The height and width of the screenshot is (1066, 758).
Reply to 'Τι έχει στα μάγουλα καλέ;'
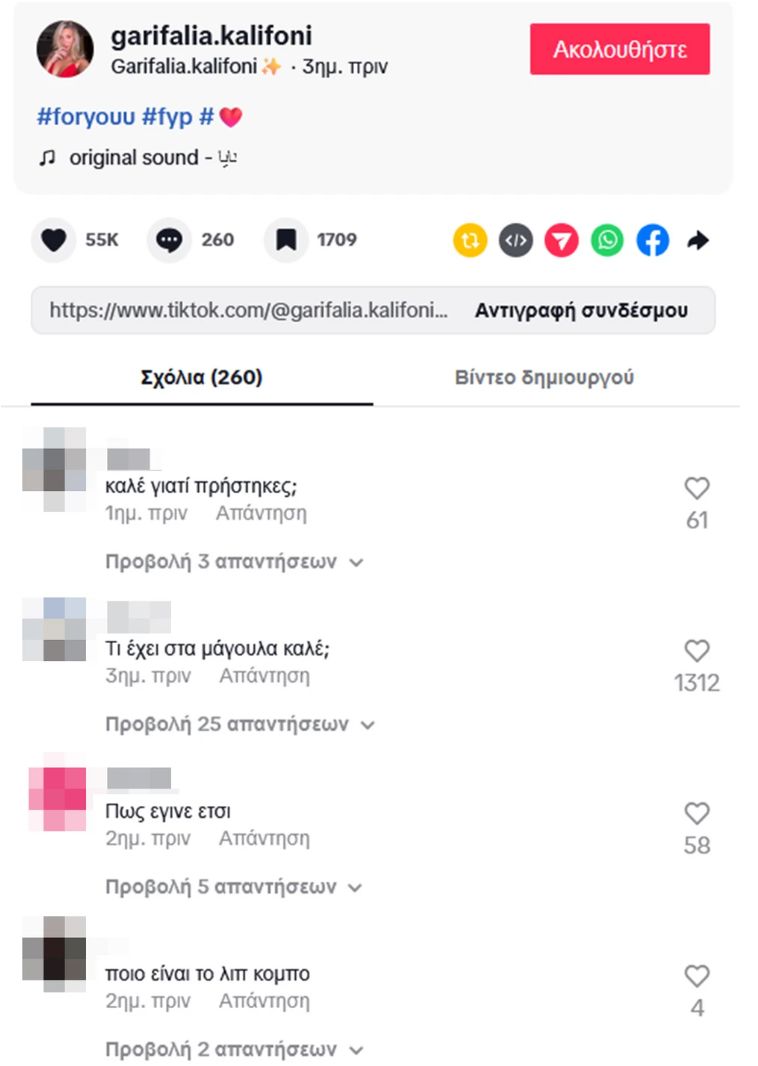[x=265, y=676]
